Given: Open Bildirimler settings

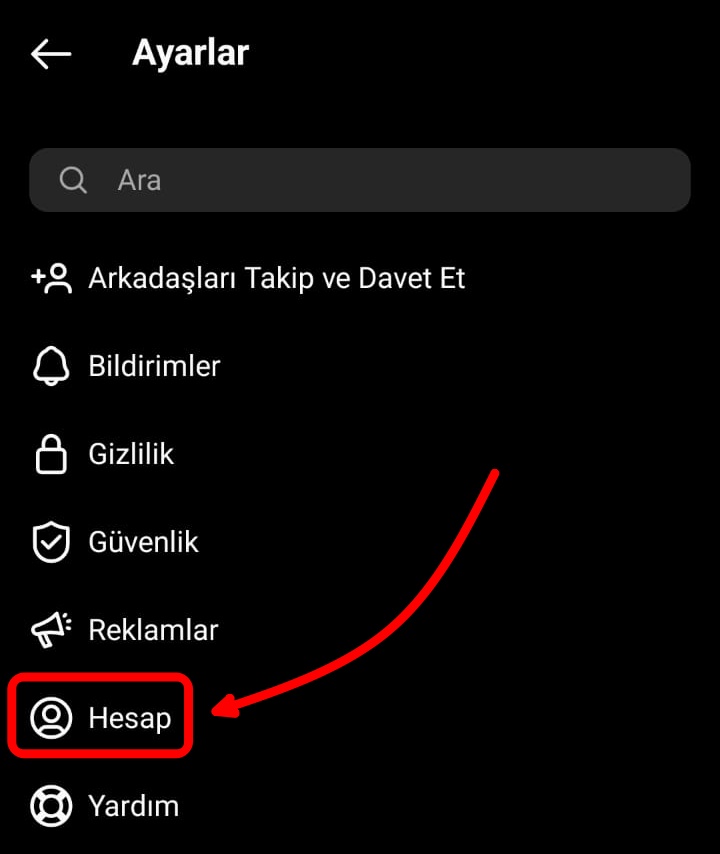Looking at the screenshot, I should click(153, 366).
